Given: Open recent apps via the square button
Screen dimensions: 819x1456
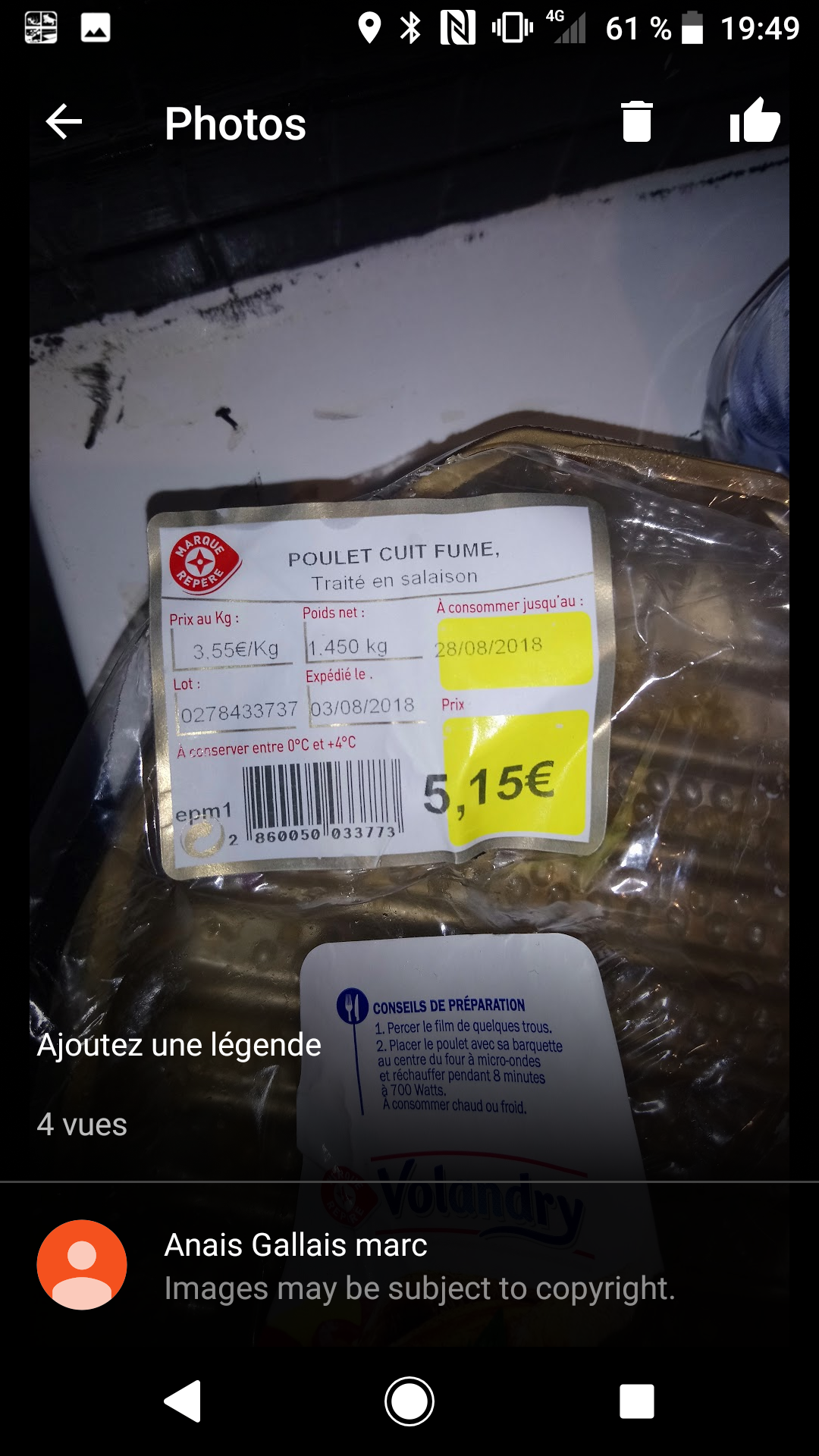Looking at the screenshot, I should pyautogui.click(x=636, y=1401).
